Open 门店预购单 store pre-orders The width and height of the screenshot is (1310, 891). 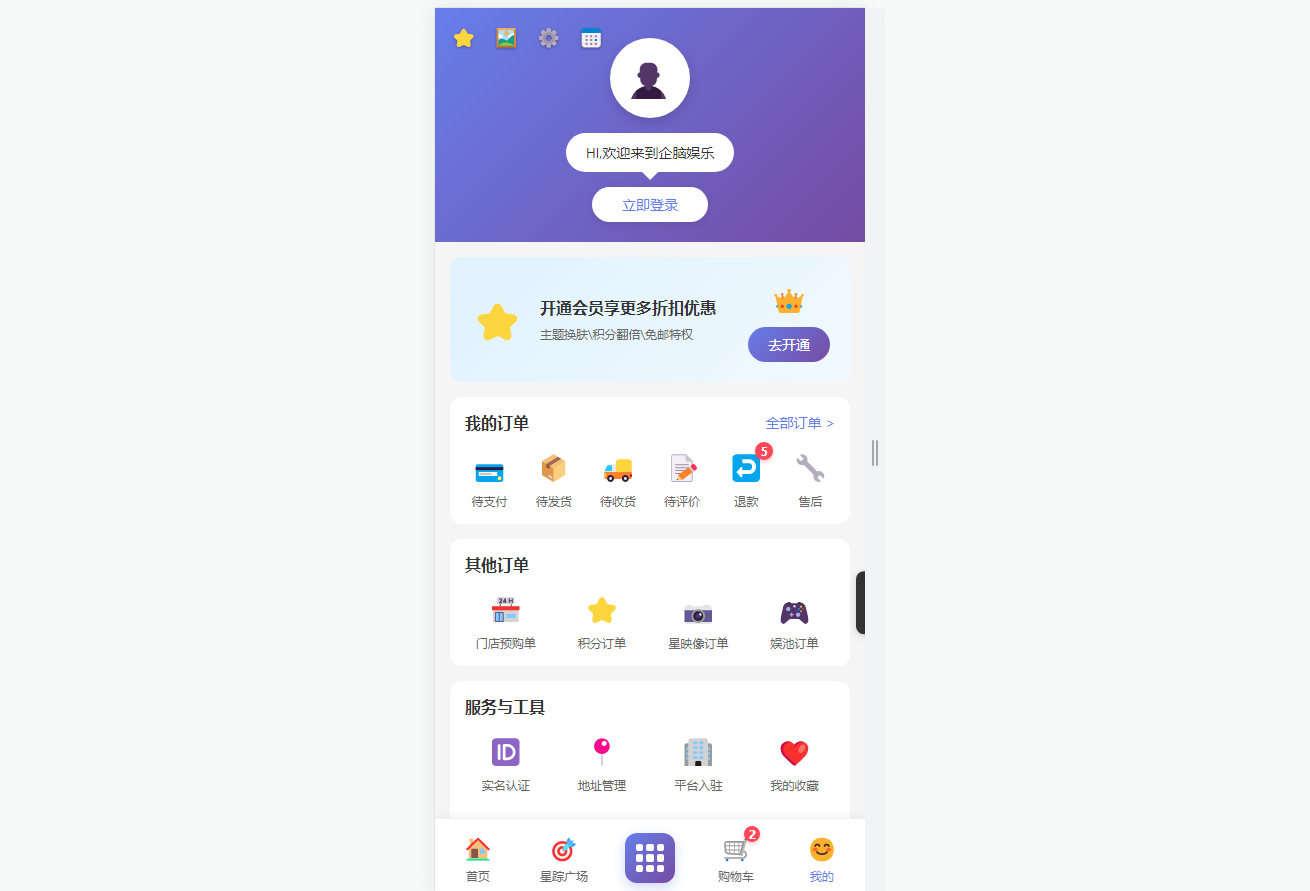tap(506, 624)
